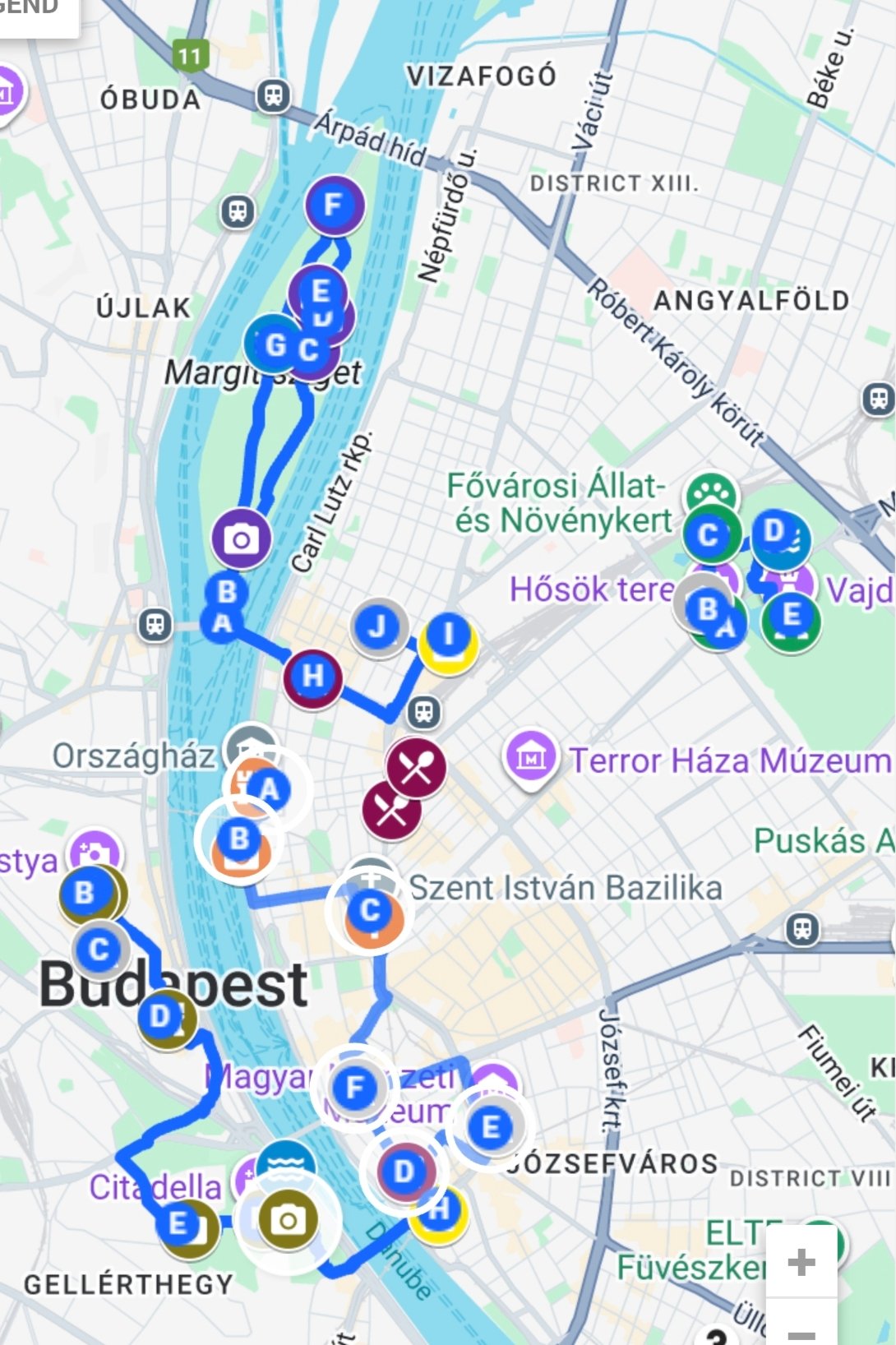Tap the grey J marker

pos(378,627)
